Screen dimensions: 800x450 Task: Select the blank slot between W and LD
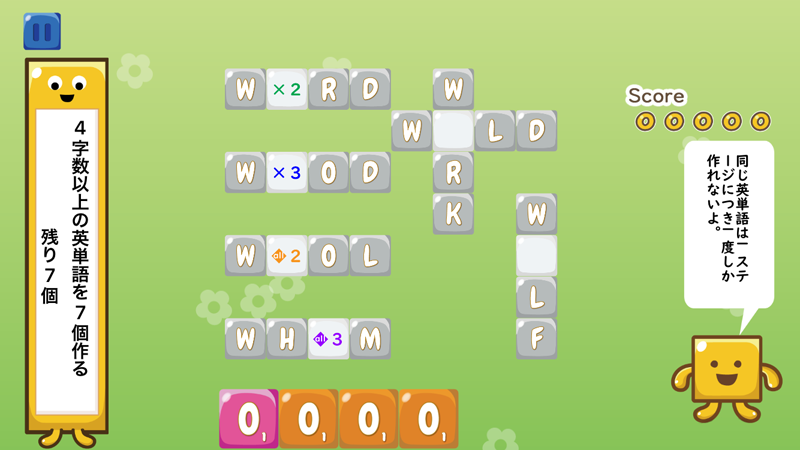click(x=453, y=131)
